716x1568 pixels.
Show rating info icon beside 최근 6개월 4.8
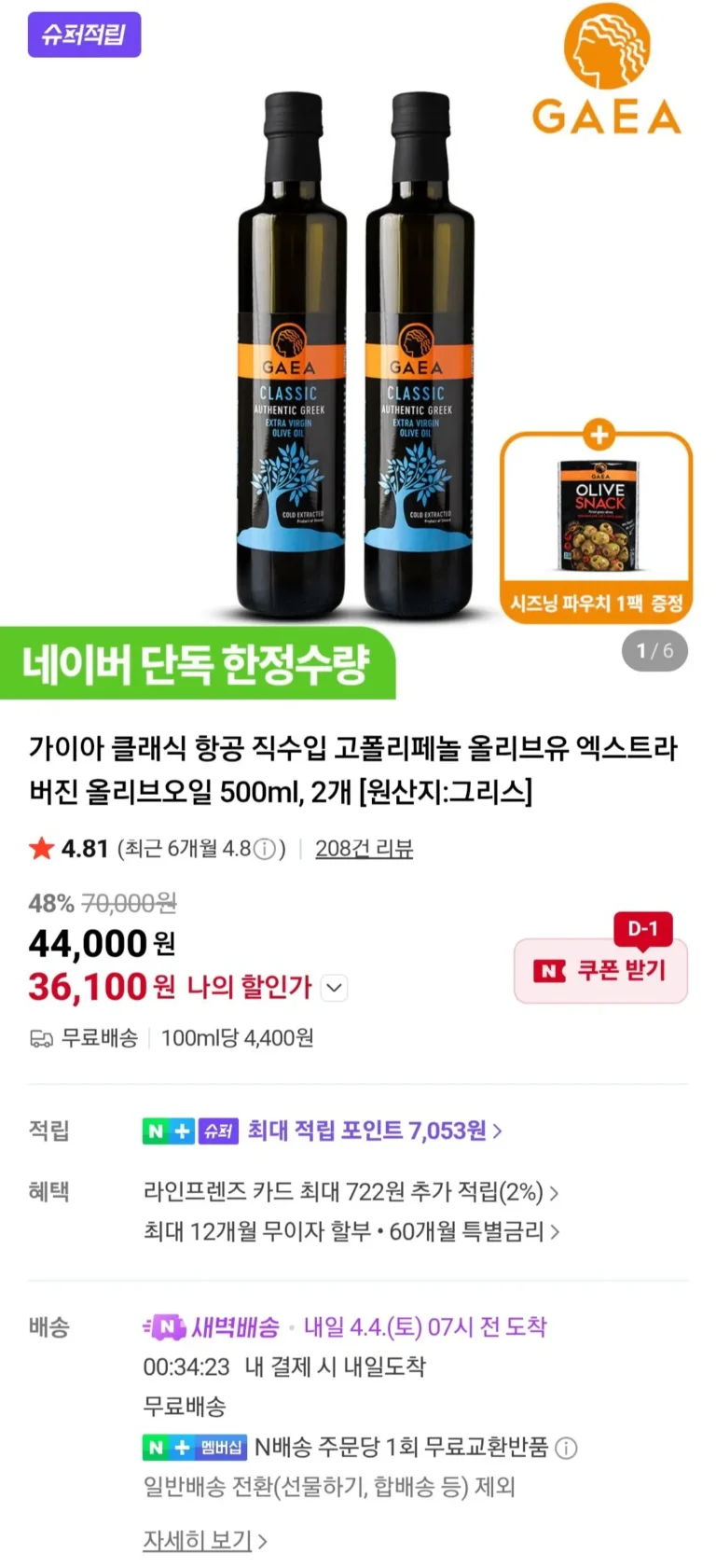pos(265,850)
